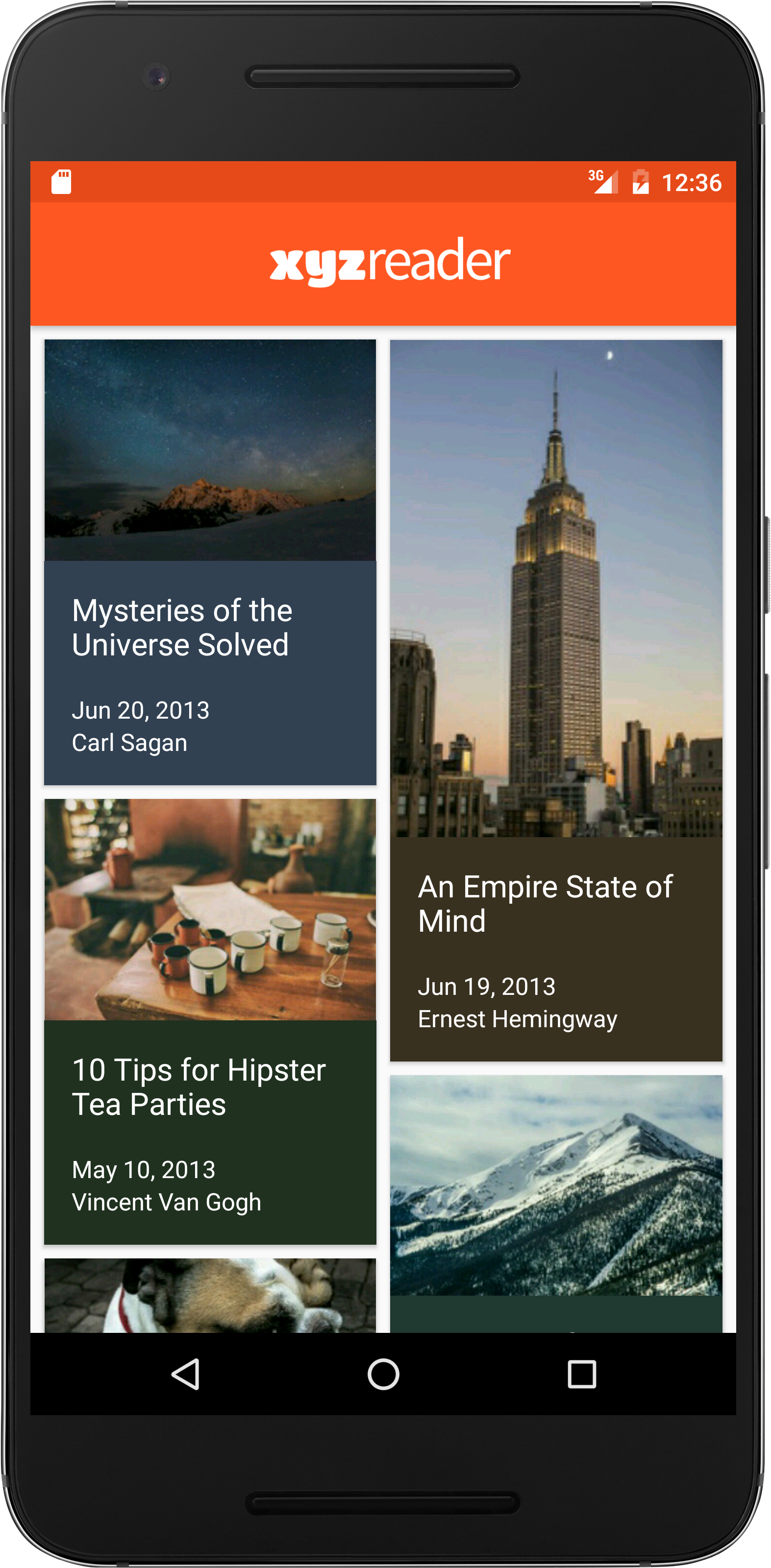Read An Empire State of Mind
Viewport: 771px width, 1568px height.
coord(555,700)
